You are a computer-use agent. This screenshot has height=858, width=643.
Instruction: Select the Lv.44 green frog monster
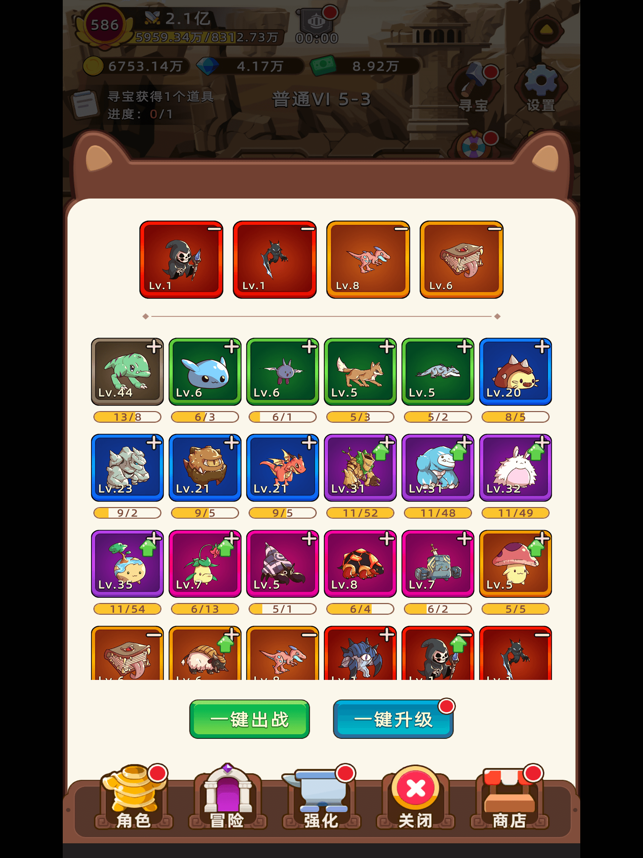click(128, 371)
